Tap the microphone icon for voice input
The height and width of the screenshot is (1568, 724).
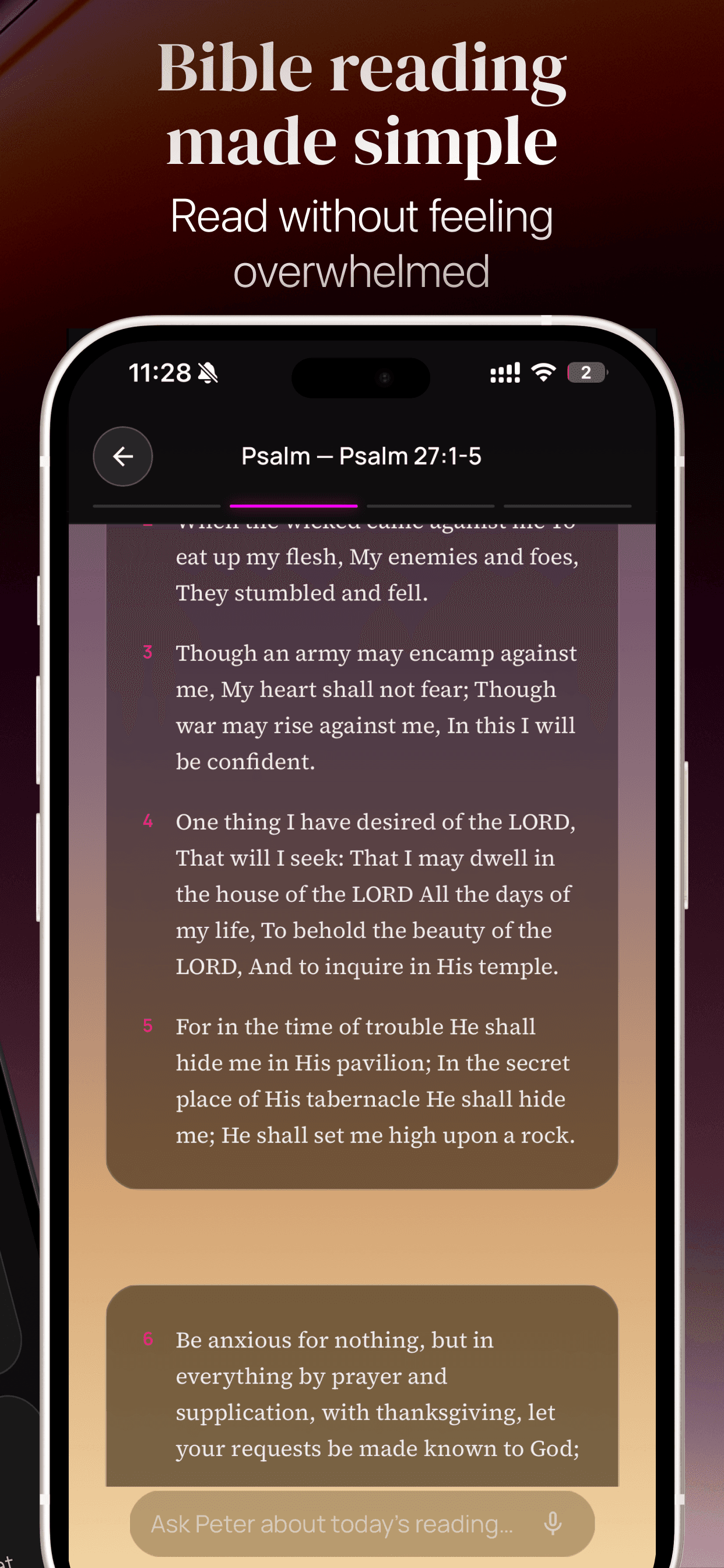(x=552, y=1523)
